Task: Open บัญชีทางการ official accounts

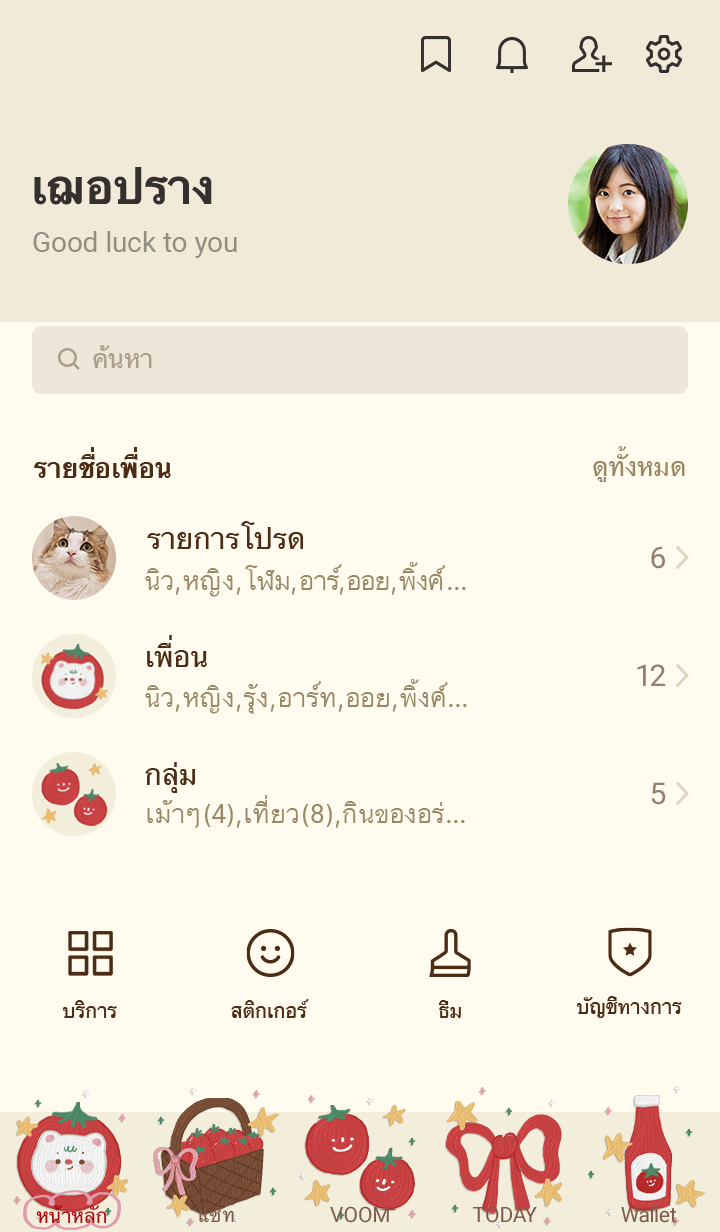Action: 629,973
